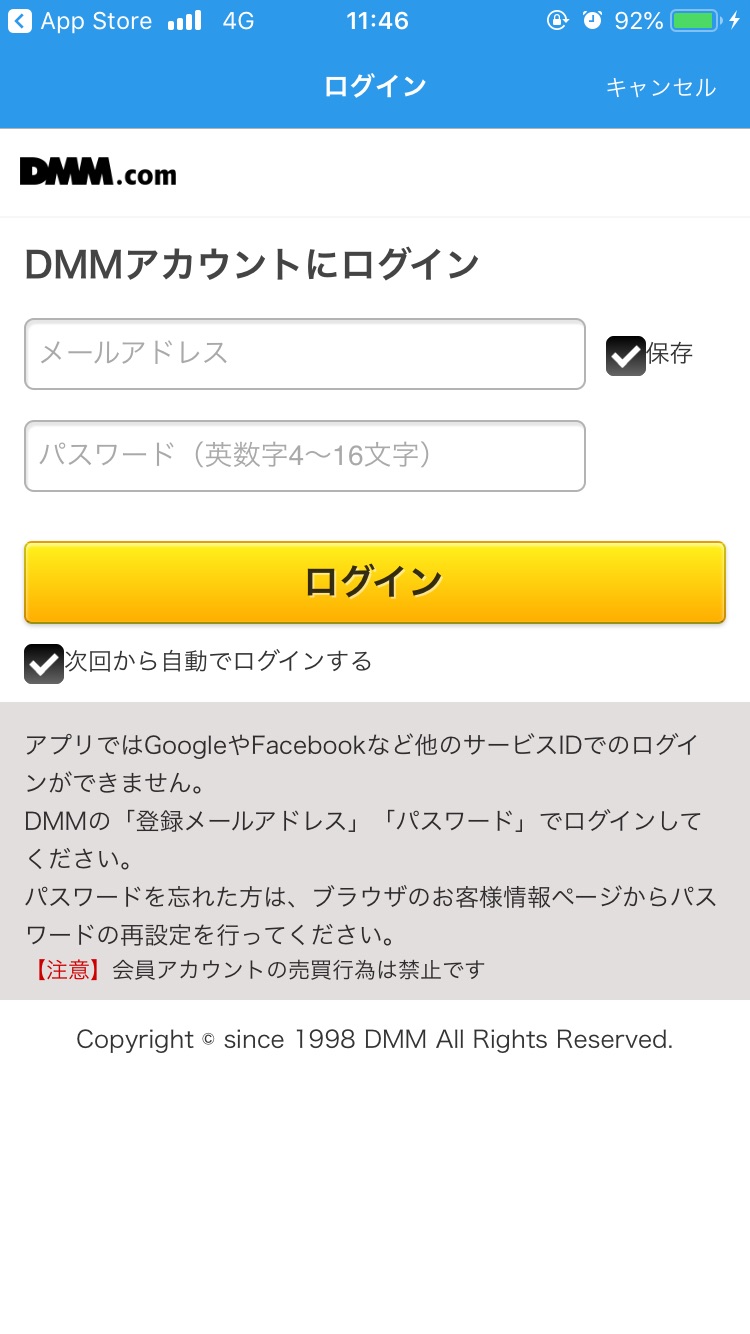
Task: Focus the メールアドレス field
Action: [x=304, y=354]
